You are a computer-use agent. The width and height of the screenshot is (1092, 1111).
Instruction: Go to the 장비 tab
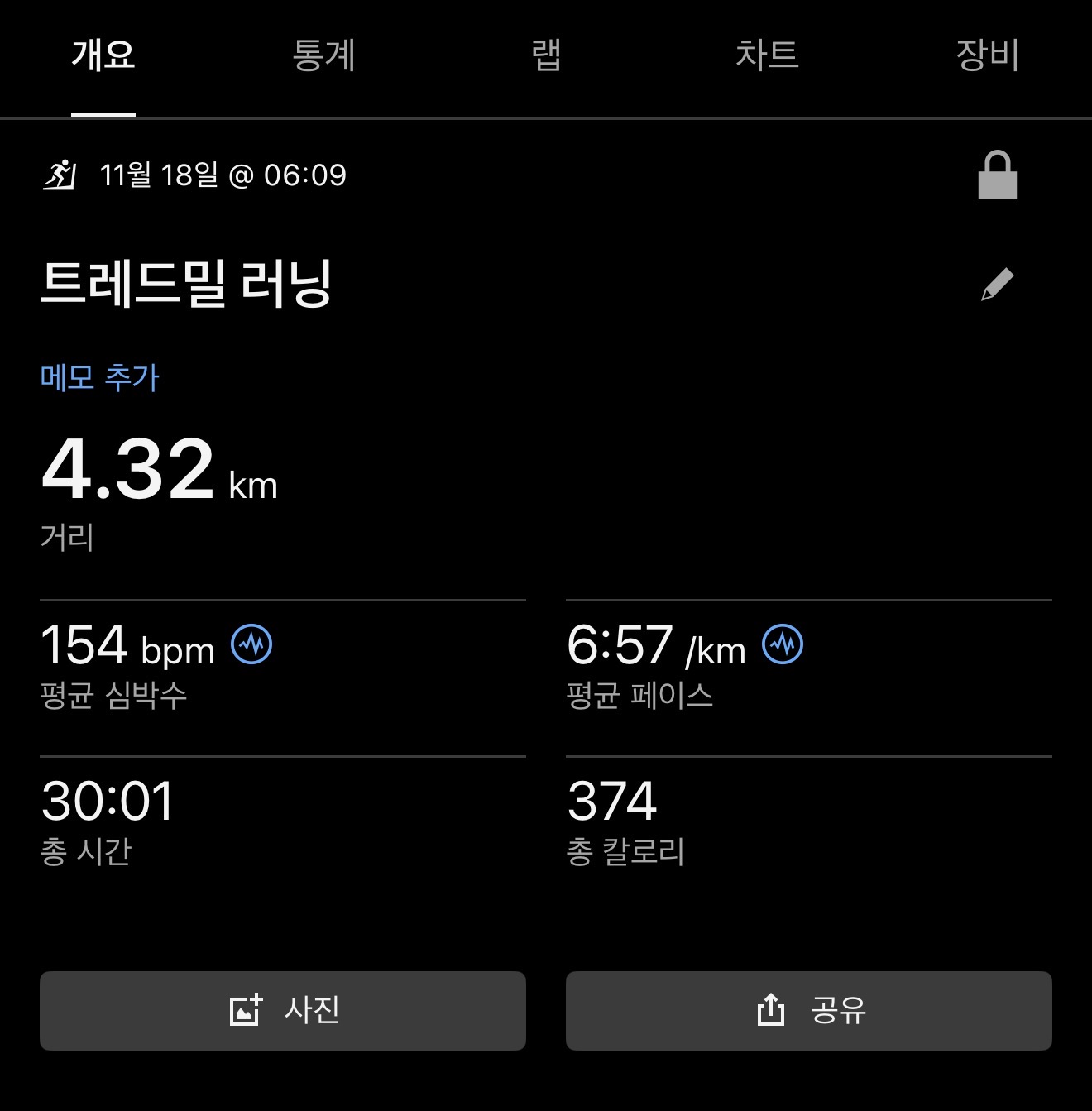pyautogui.click(x=987, y=56)
